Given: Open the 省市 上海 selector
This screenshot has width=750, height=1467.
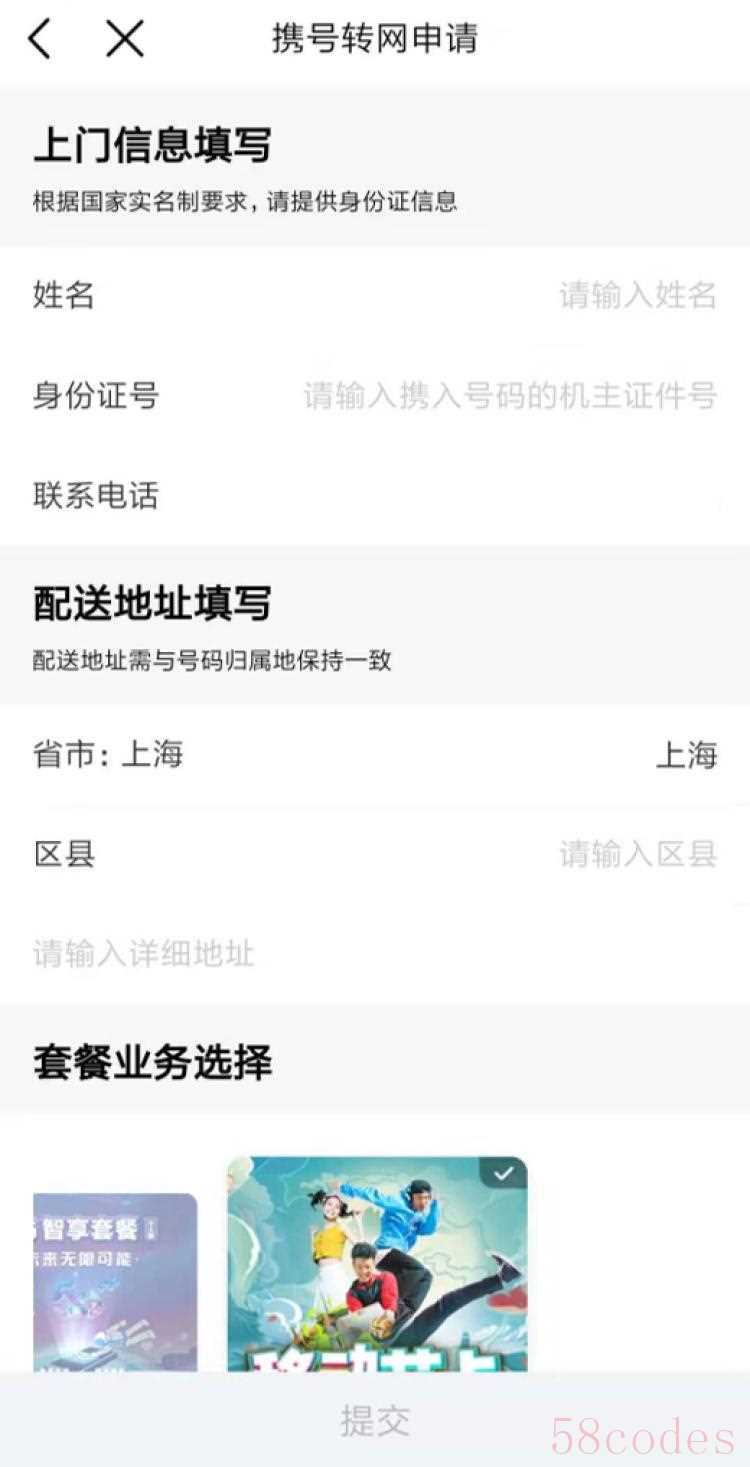Looking at the screenshot, I should pyautogui.click(x=375, y=754).
